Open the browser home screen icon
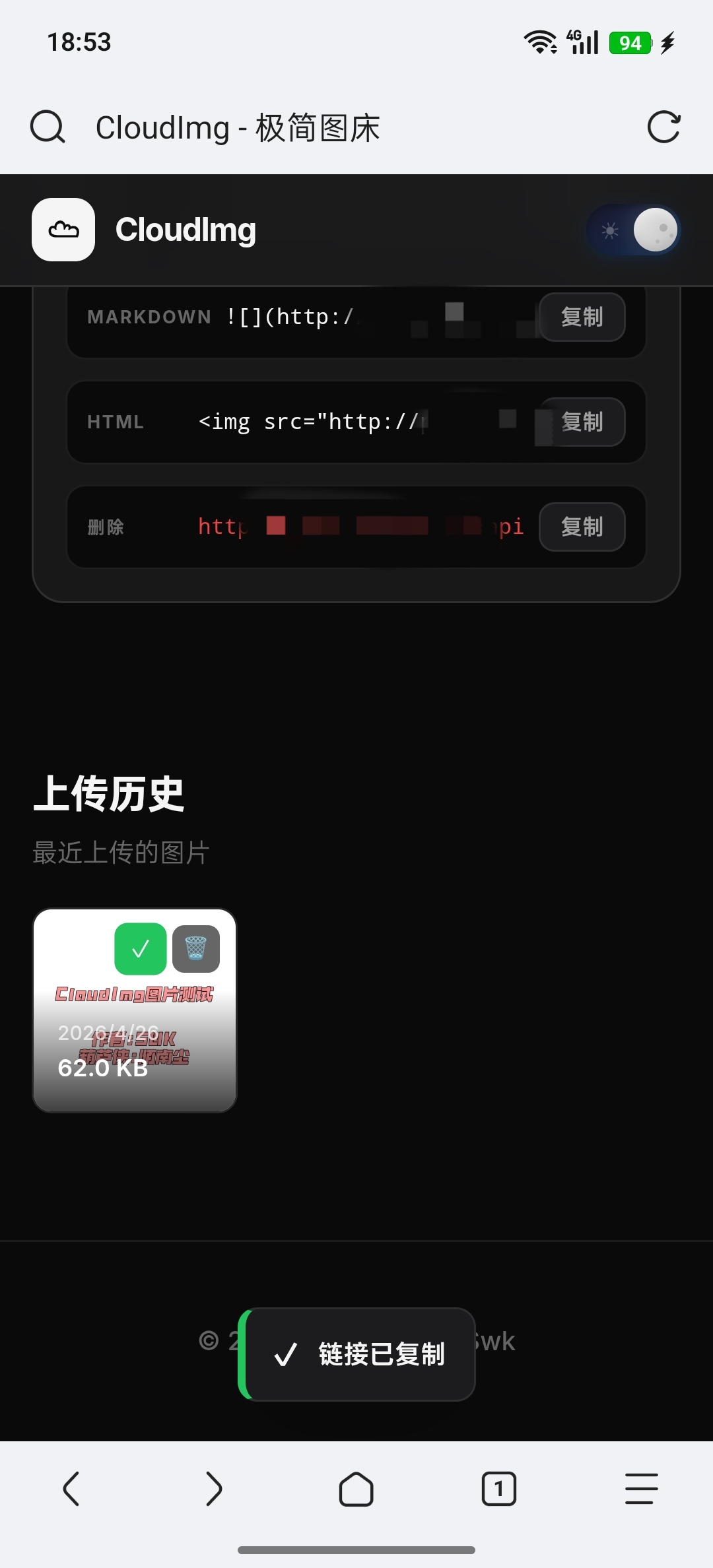The height and width of the screenshot is (1568, 713). pyautogui.click(x=356, y=1489)
